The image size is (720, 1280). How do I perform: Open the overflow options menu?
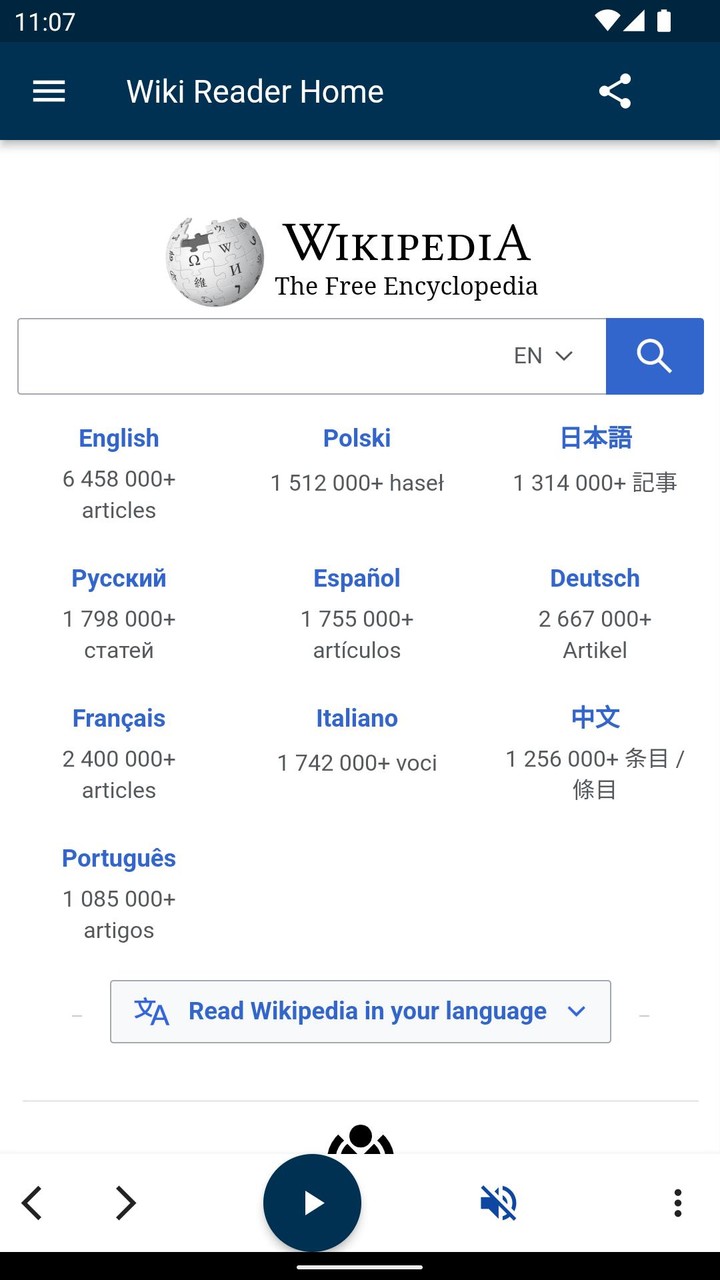(x=677, y=1203)
